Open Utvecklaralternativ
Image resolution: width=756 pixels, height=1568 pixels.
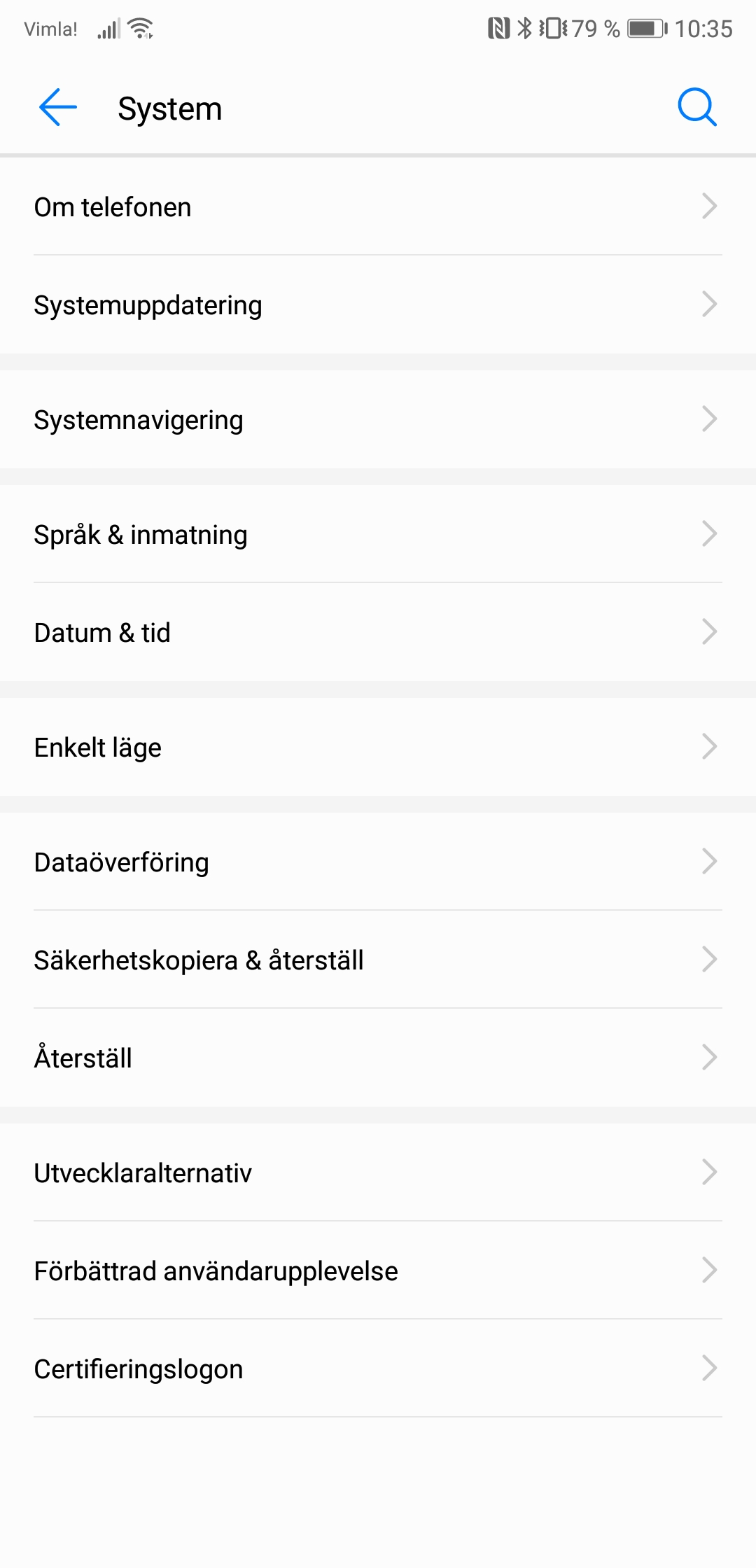[378, 1173]
